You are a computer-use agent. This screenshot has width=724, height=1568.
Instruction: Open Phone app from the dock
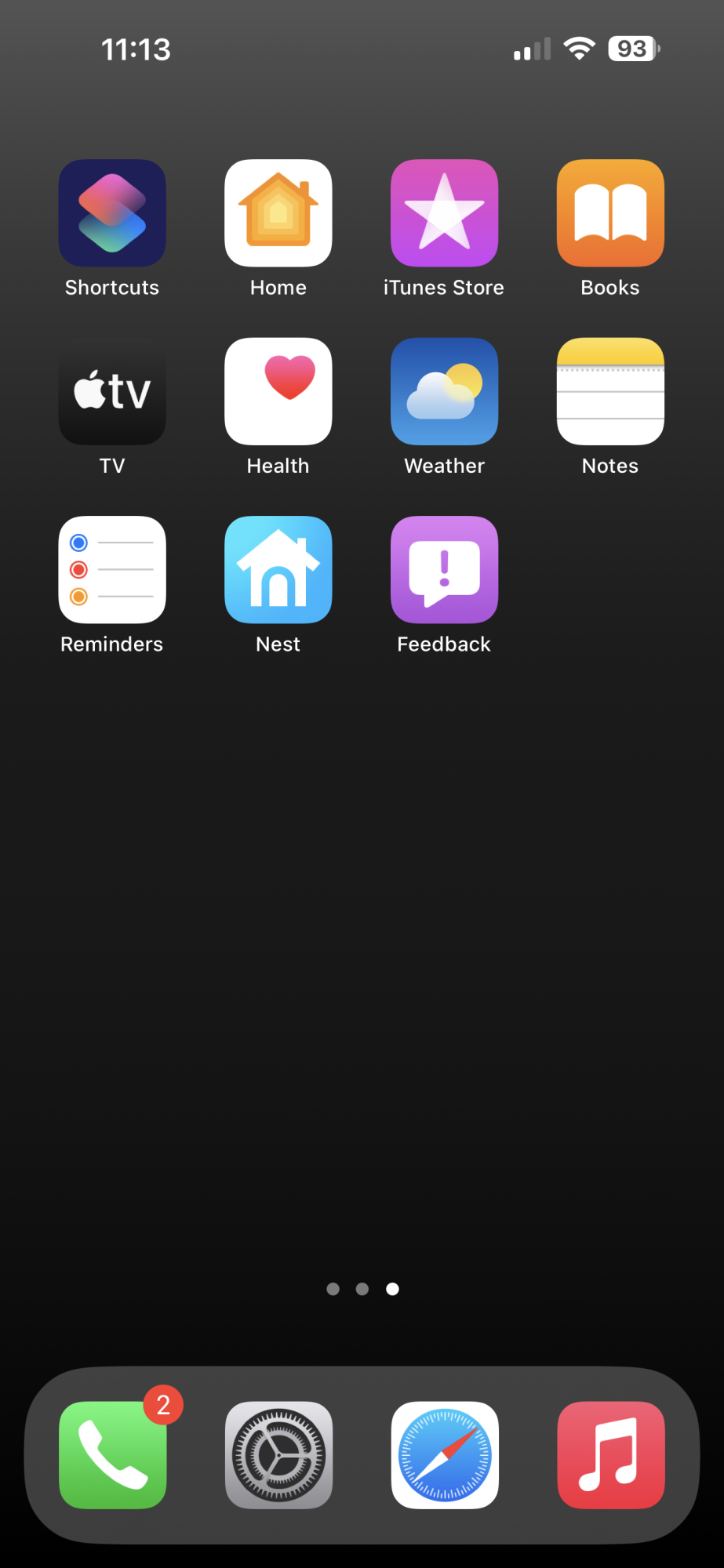tap(112, 1455)
